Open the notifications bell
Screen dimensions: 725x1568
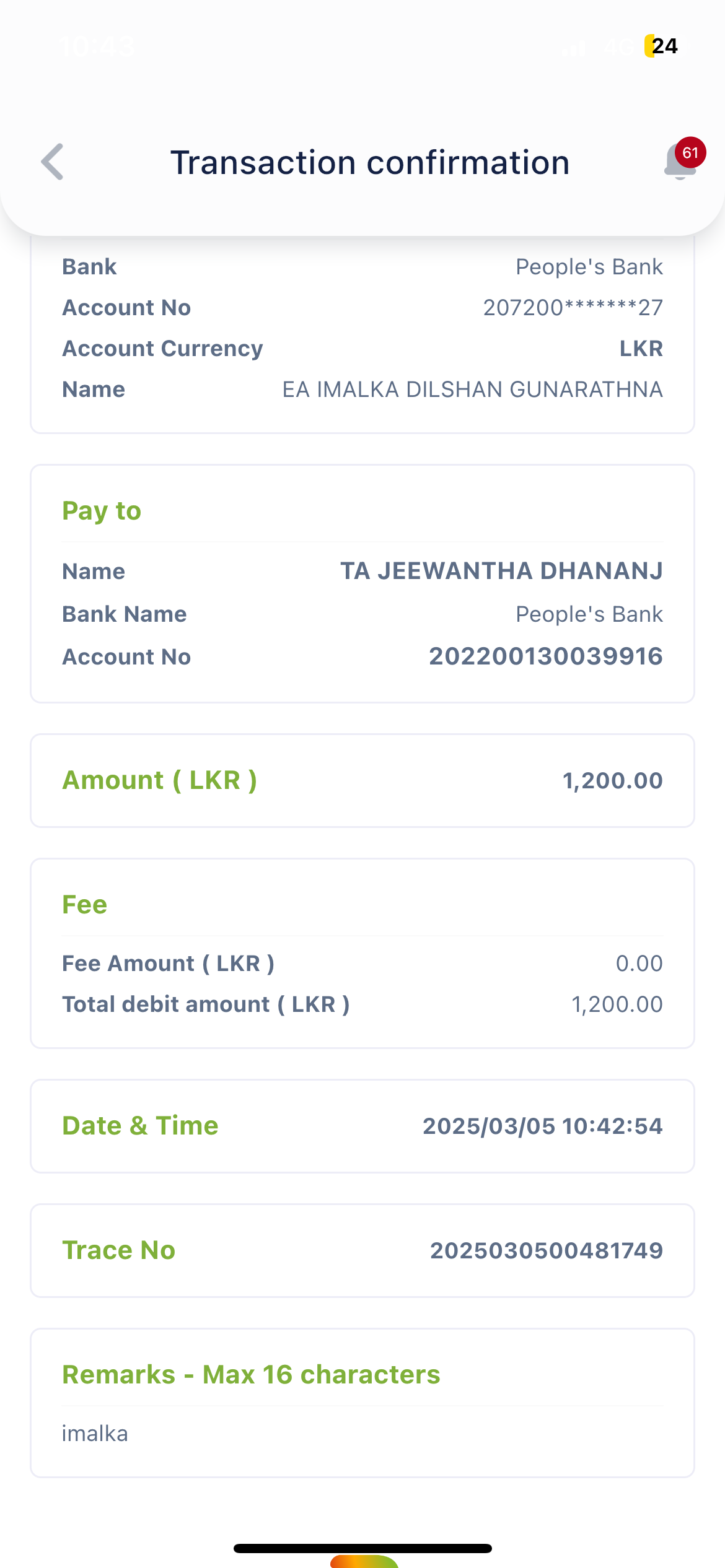click(680, 163)
